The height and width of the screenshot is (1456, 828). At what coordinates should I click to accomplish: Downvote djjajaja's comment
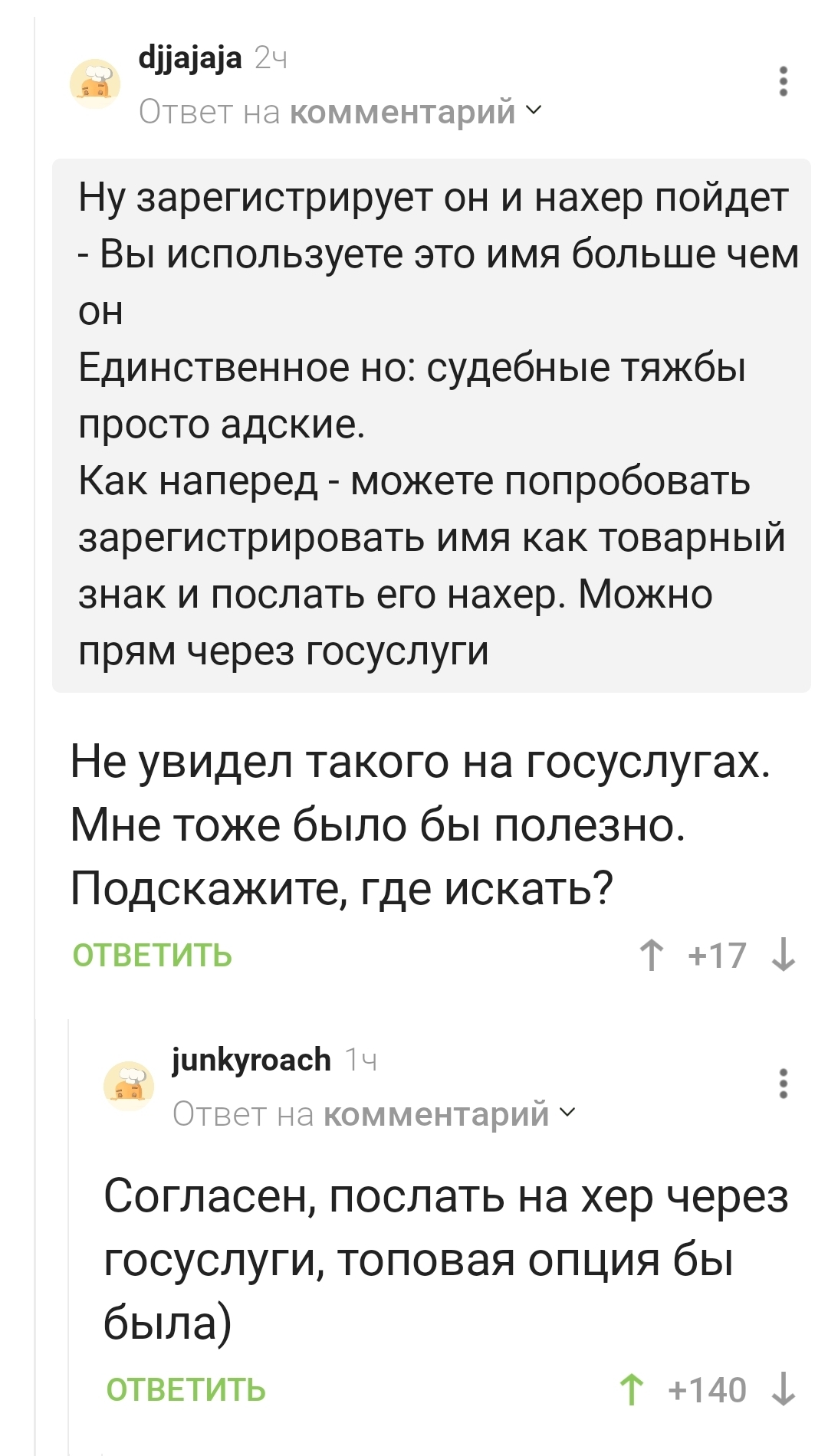tap(784, 956)
